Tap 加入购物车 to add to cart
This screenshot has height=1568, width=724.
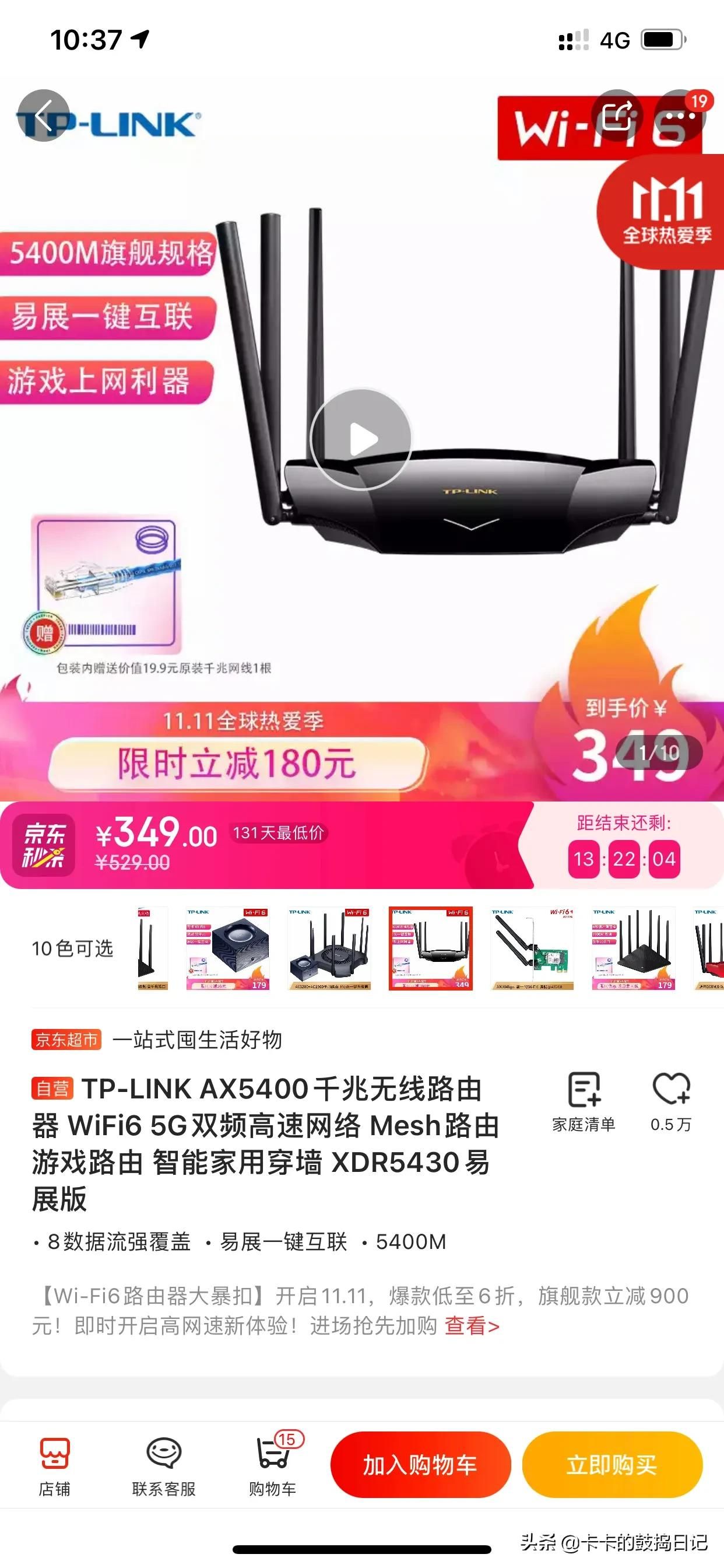coord(420,1465)
